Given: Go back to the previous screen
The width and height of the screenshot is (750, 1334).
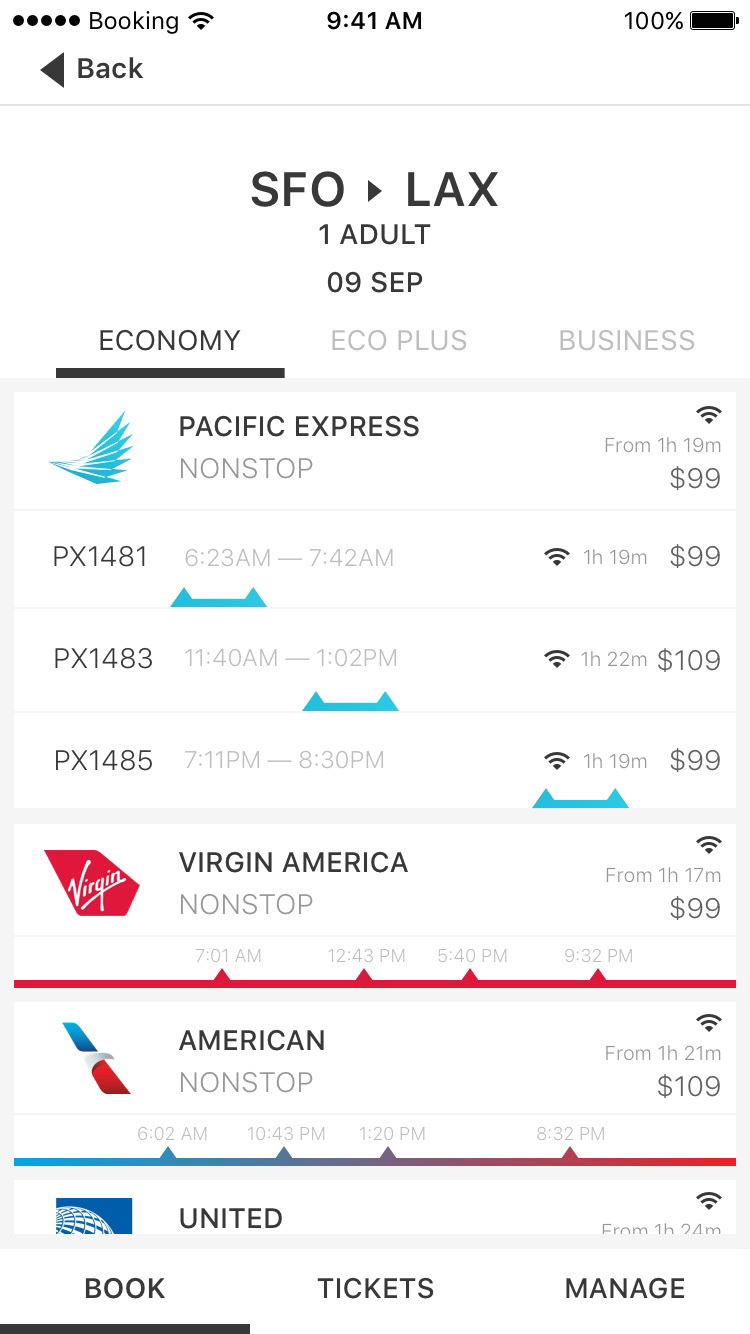Looking at the screenshot, I should [x=92, y=69].
